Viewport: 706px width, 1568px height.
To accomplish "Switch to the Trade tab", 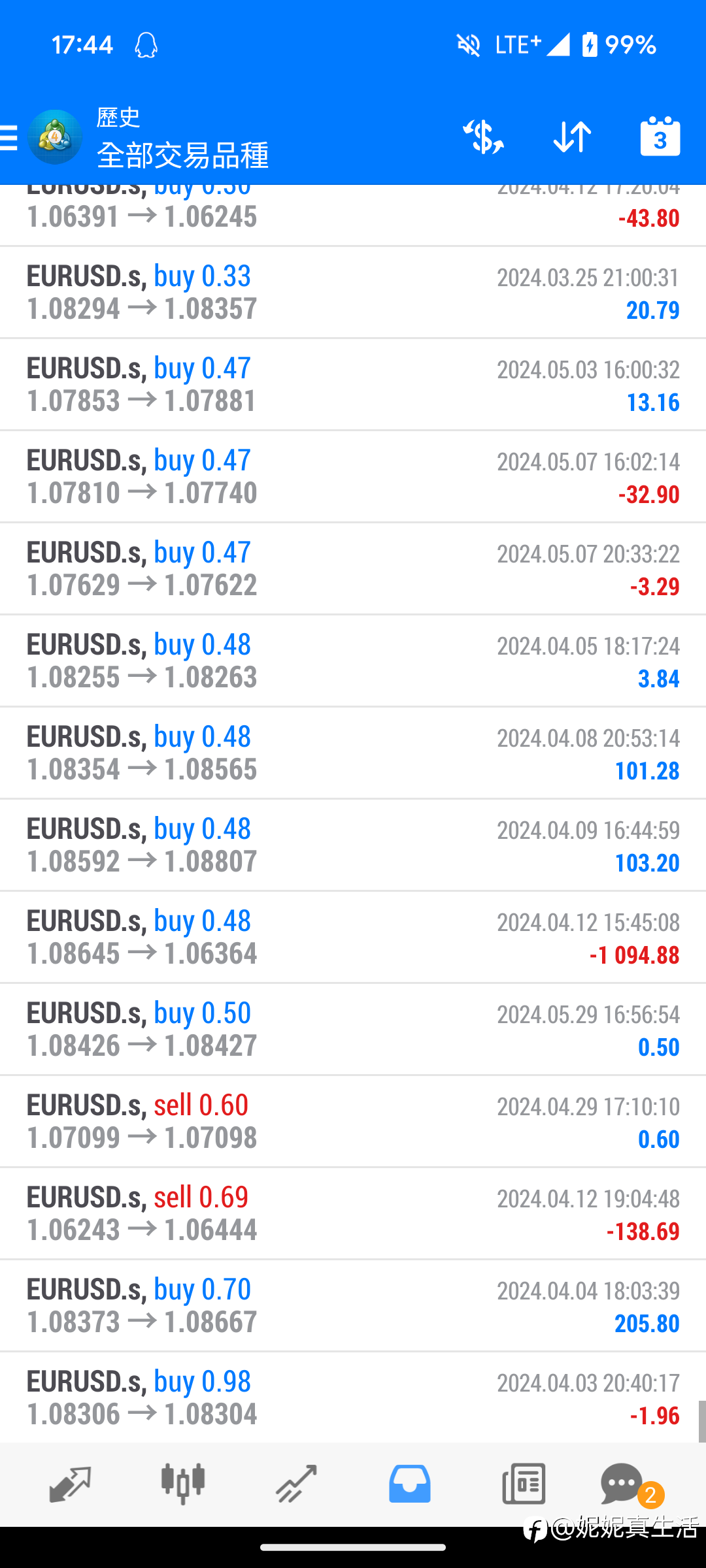I will click(296, 1484).
